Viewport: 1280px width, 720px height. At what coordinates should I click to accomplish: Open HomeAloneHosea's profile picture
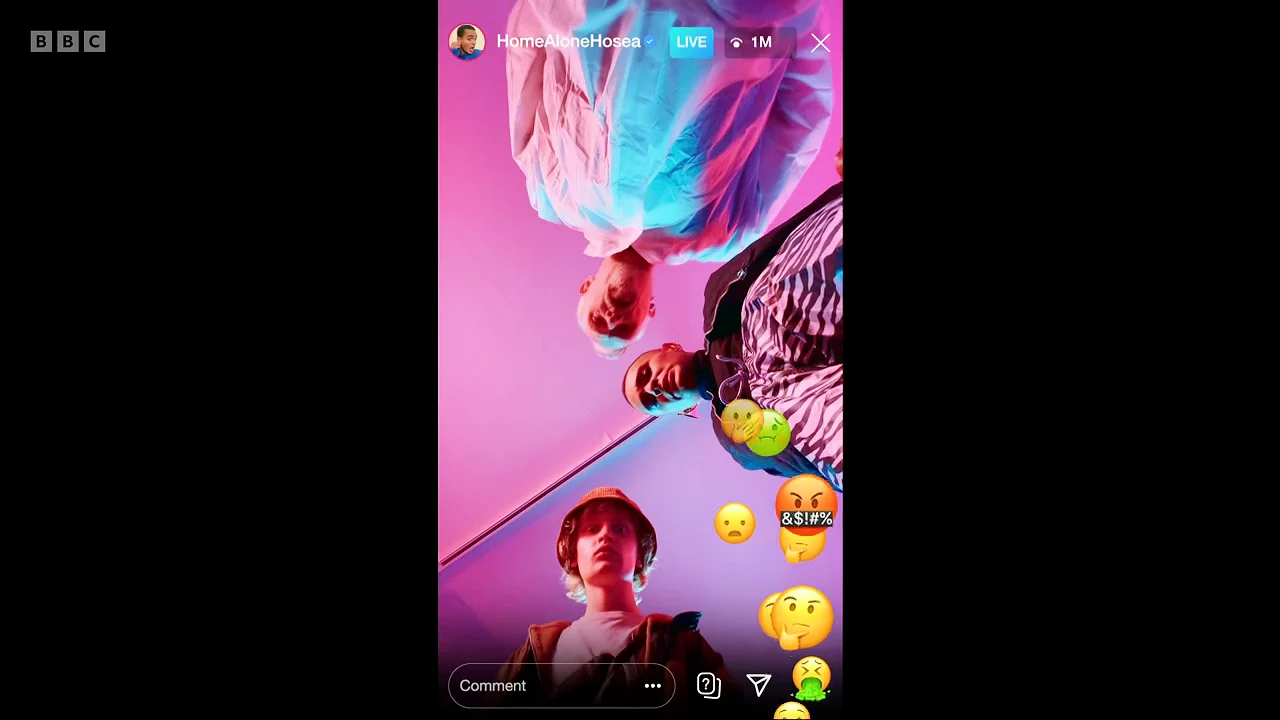[466, 42]
